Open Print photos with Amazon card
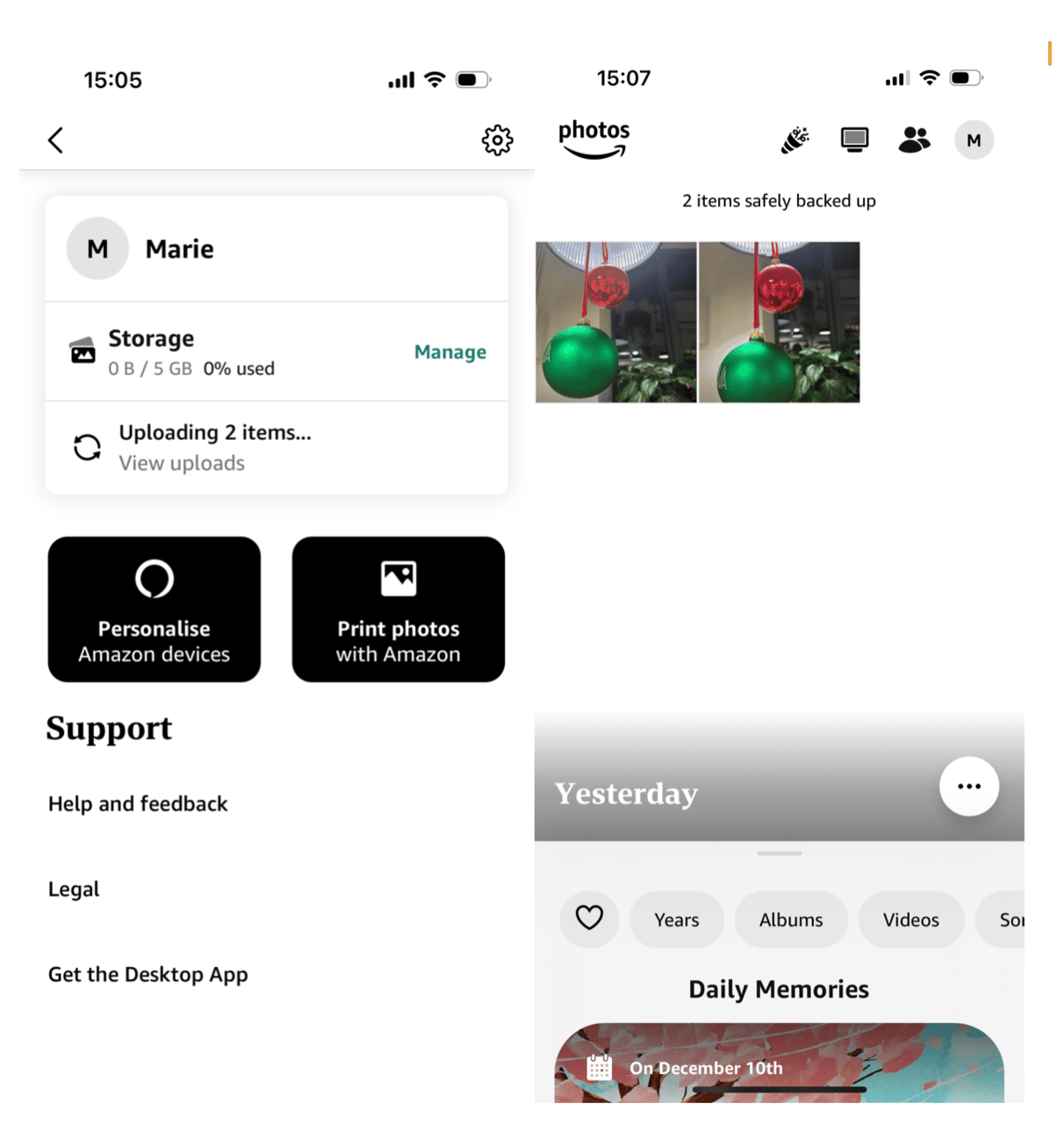 tap(398, 610)
